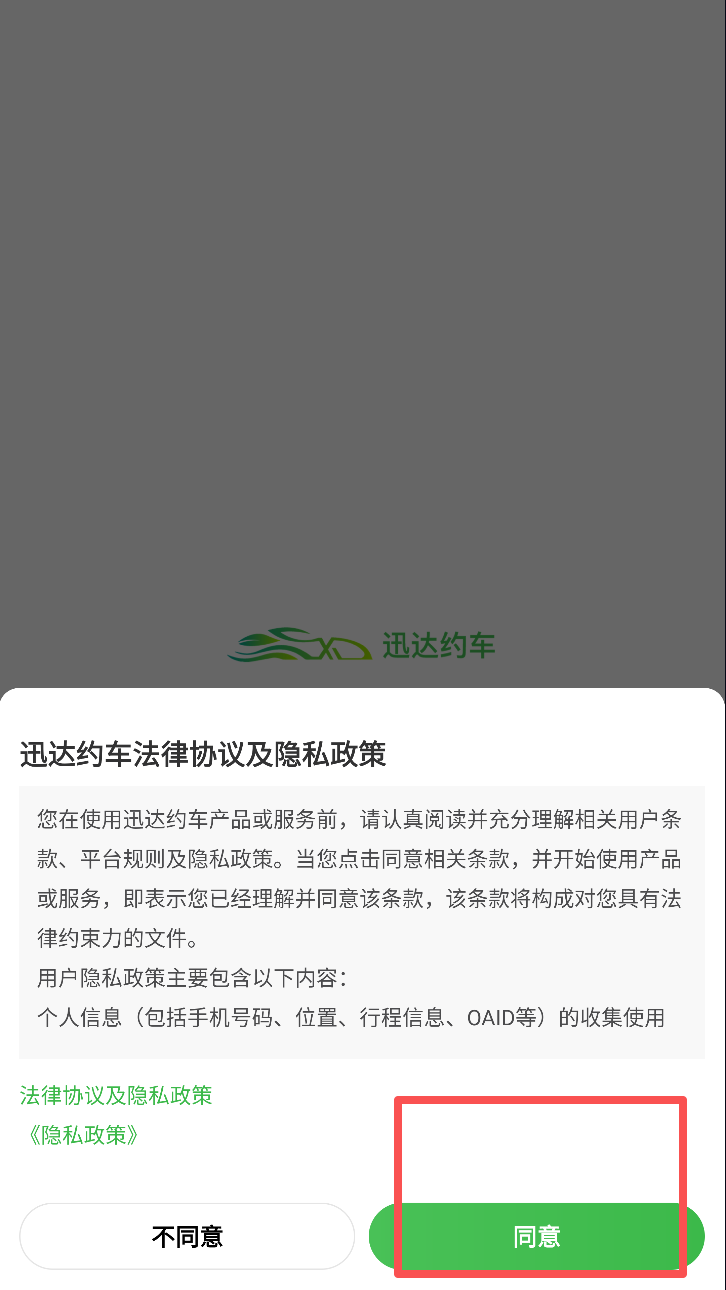This screenshot has width=726, height=1290.
Task: Decline with the 不同意 button
Action: tap(187, 1236)
